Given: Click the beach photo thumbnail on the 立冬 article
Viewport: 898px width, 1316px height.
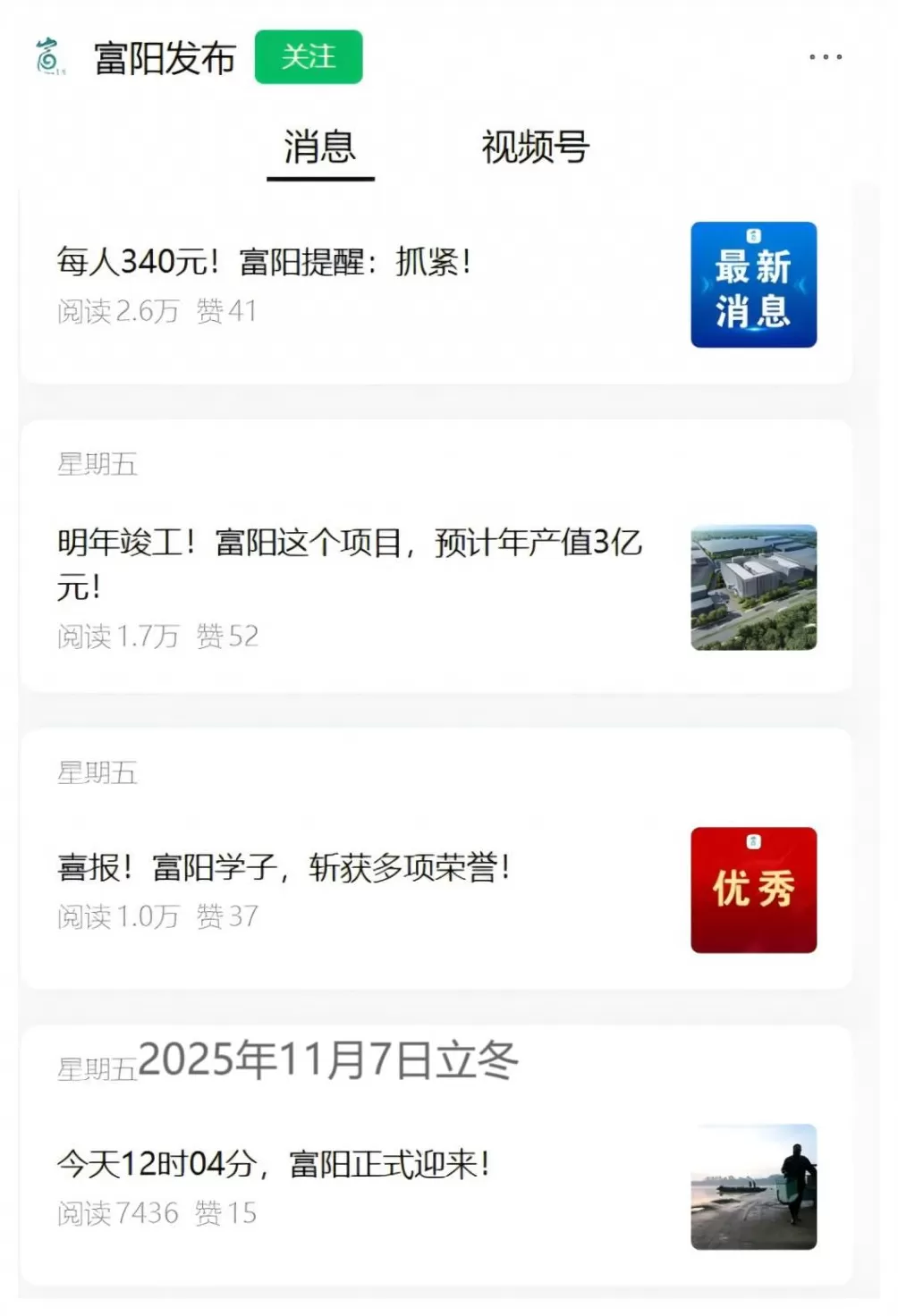Looking at the screenshot, I should (753, 1189).
